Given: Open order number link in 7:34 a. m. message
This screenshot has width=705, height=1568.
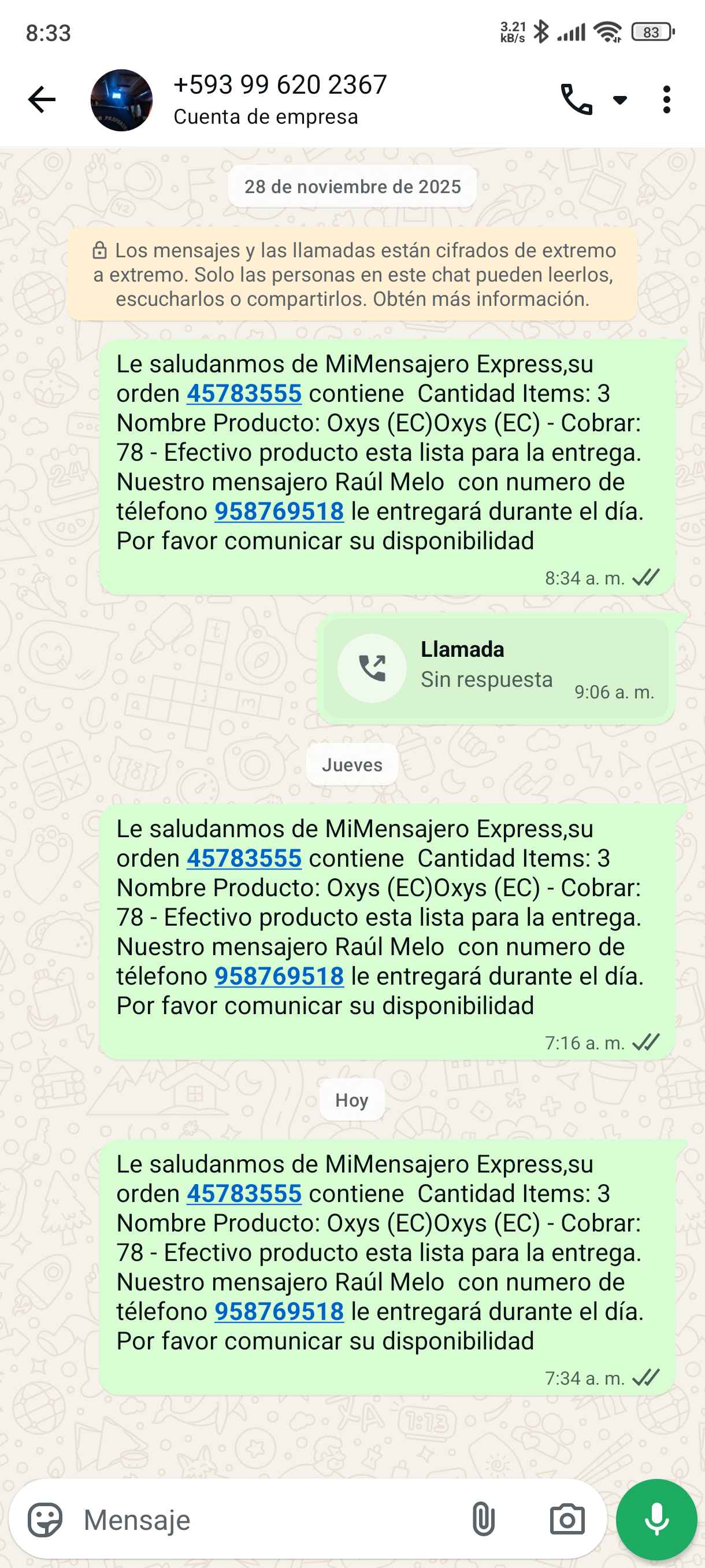Looking at the screenshot, I should [244, 1194].
